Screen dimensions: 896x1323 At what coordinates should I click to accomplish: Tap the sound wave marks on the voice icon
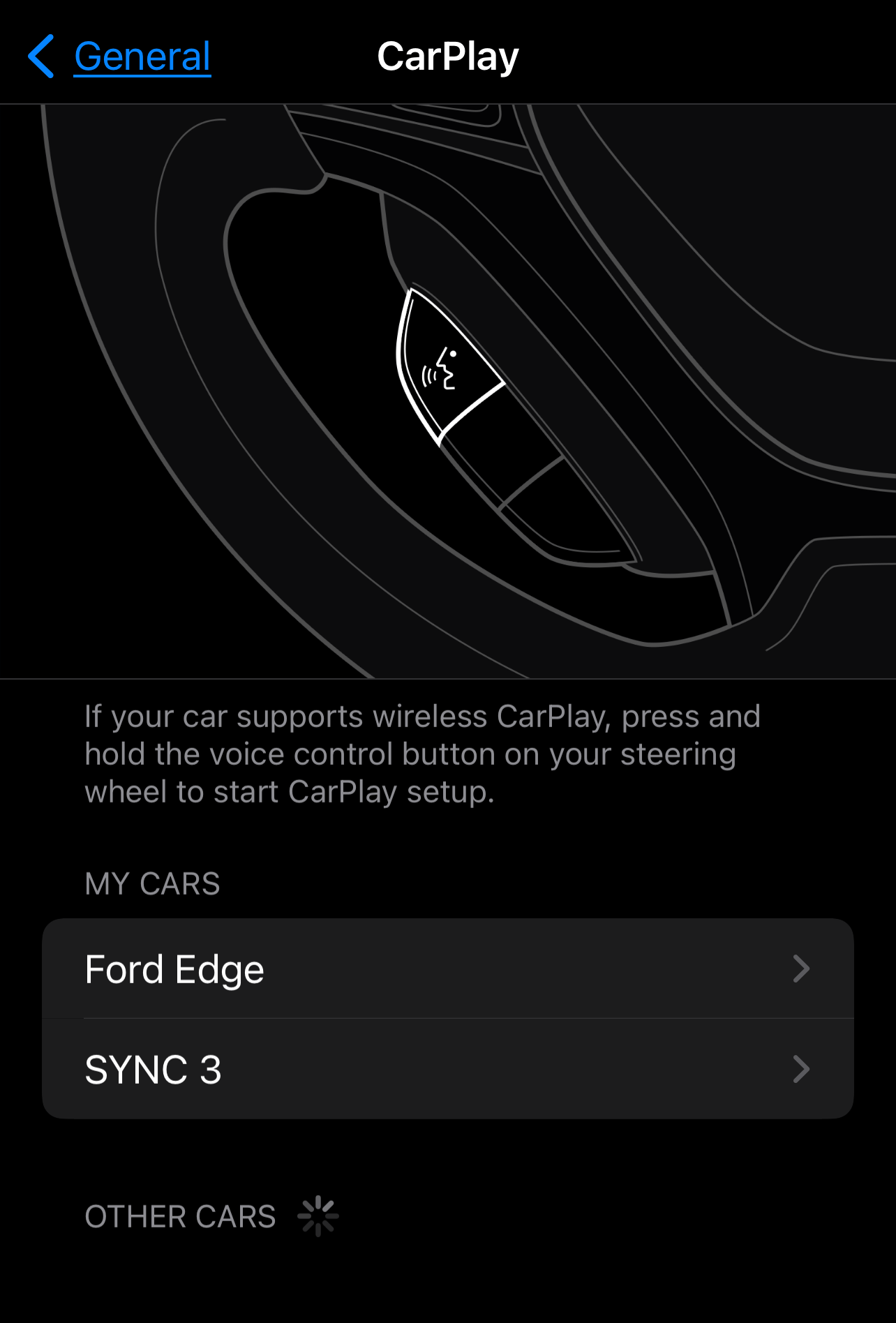click(428, 377)
